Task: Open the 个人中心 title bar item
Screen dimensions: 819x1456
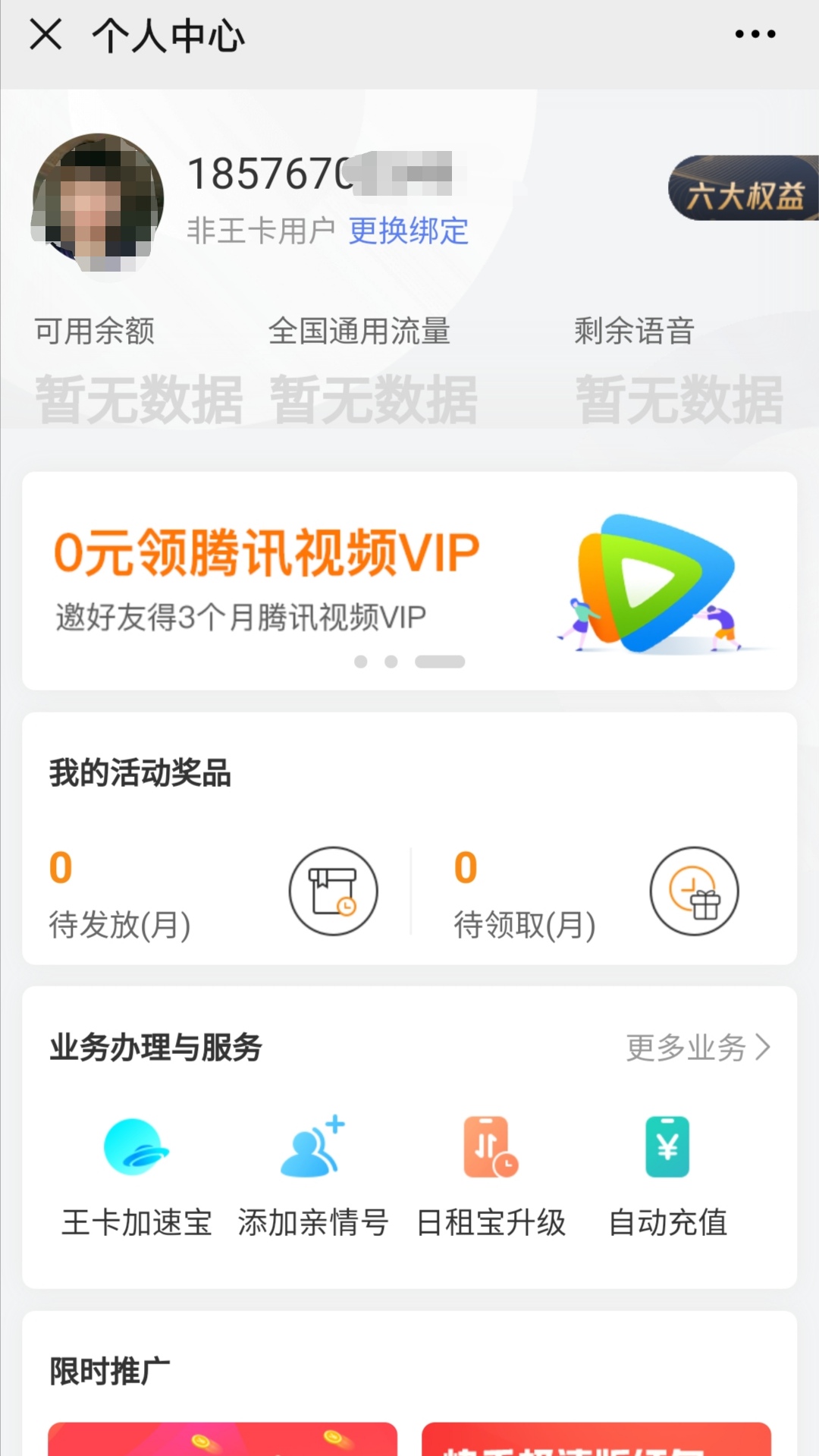Action: [x=168, y=36]
